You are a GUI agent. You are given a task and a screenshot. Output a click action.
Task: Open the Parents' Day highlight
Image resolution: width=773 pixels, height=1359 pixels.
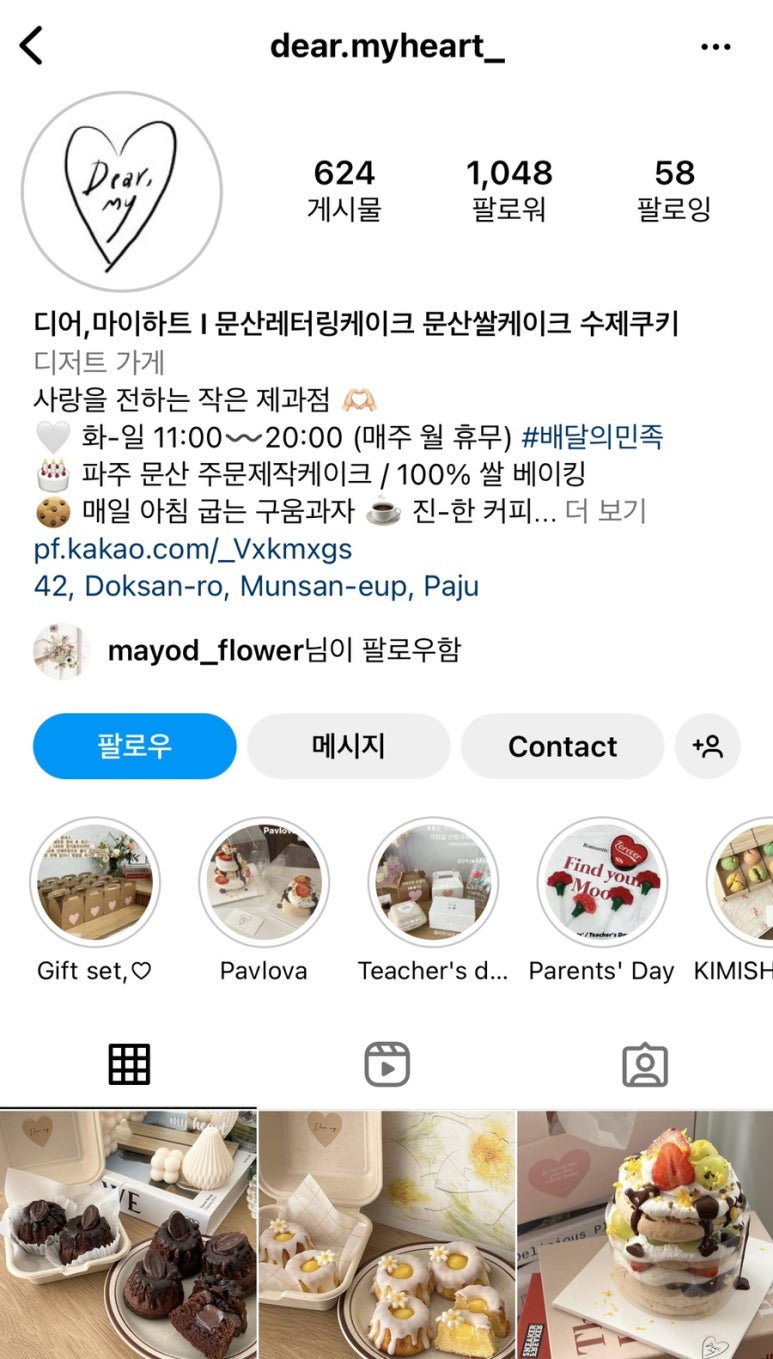click(602, 882)
